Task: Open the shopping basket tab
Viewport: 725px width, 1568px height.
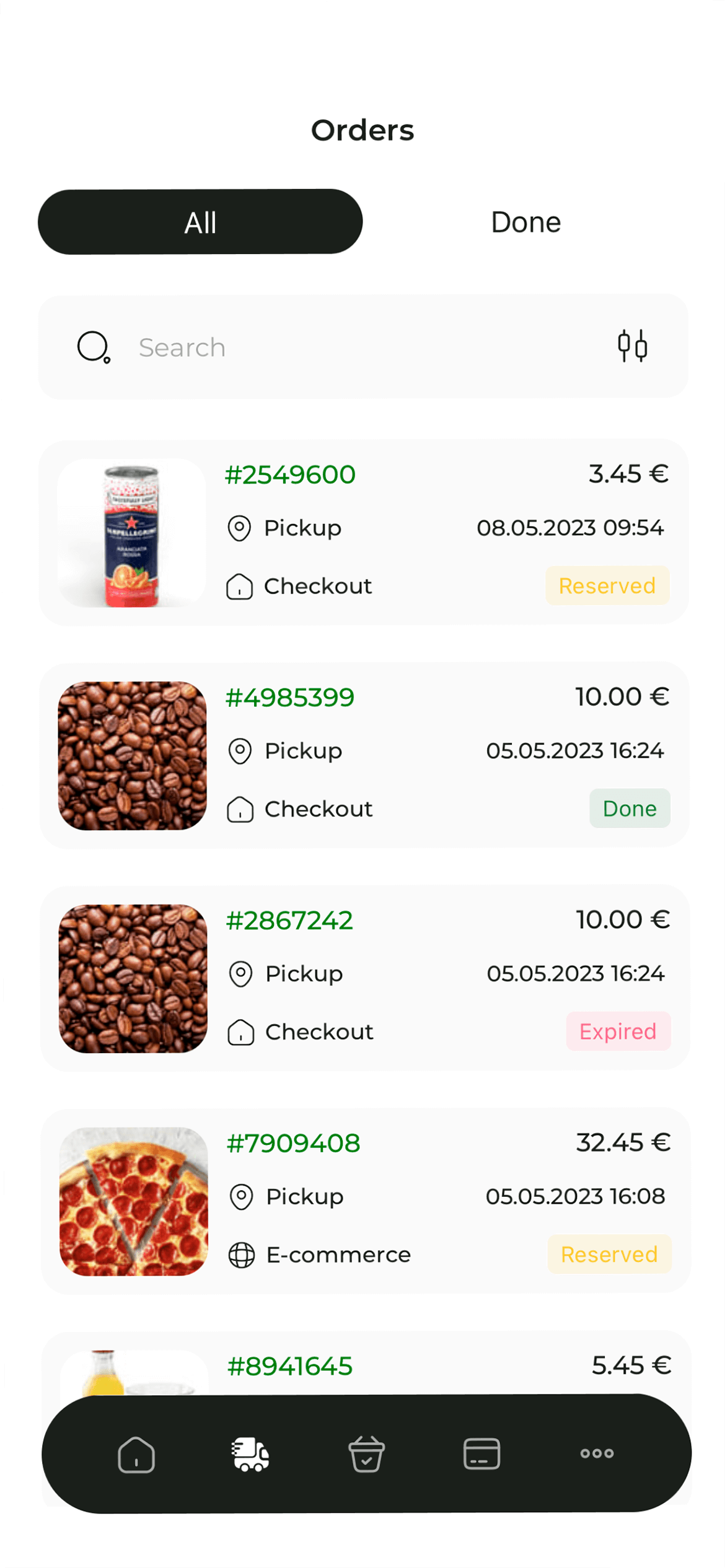Action: 366,1453
